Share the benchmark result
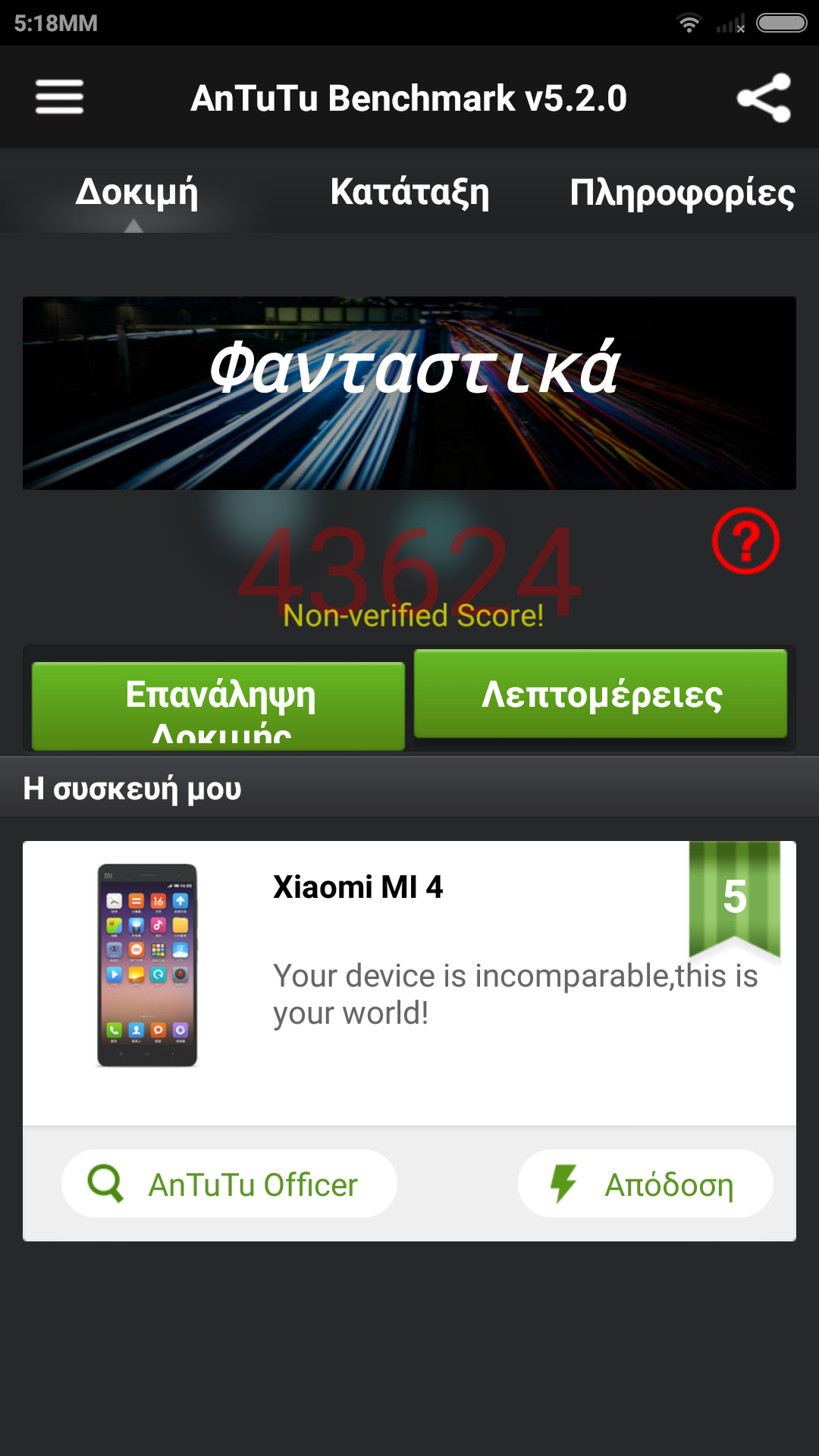 [764, 98]
